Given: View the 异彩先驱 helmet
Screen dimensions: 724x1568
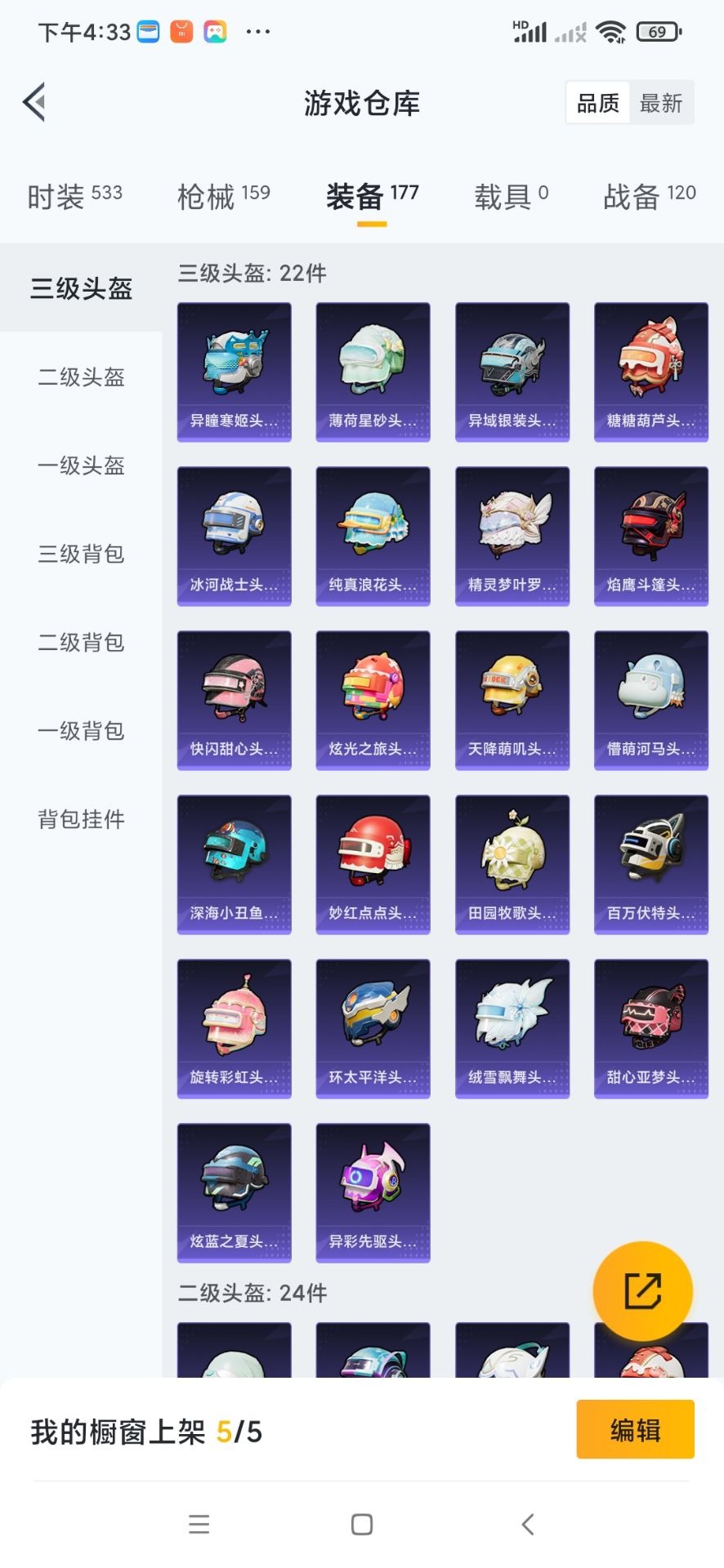Looking at the screenshot, I should pos(373,1192).
